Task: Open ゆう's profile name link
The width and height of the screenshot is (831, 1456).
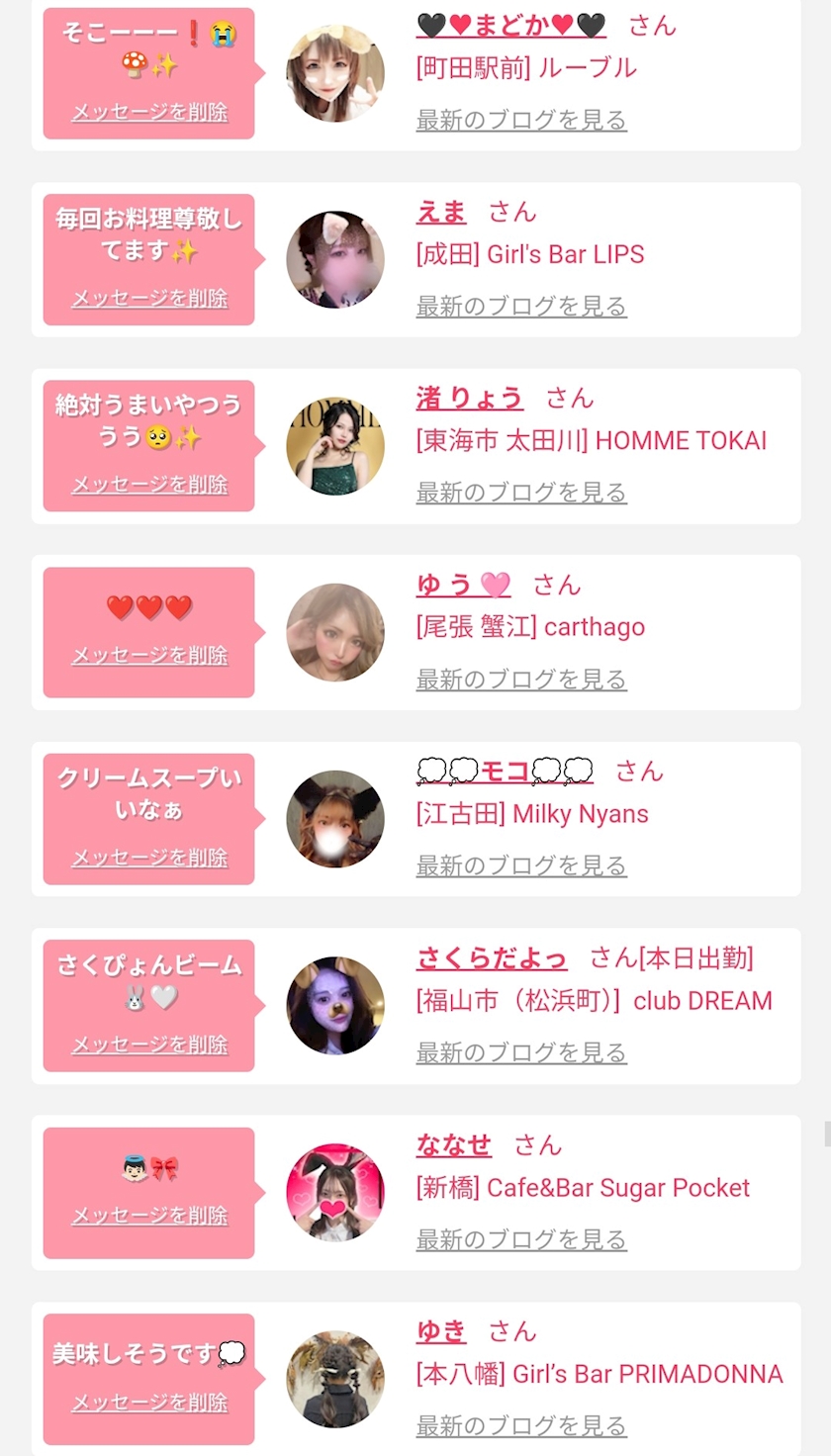Action: (x=464, y=585)
